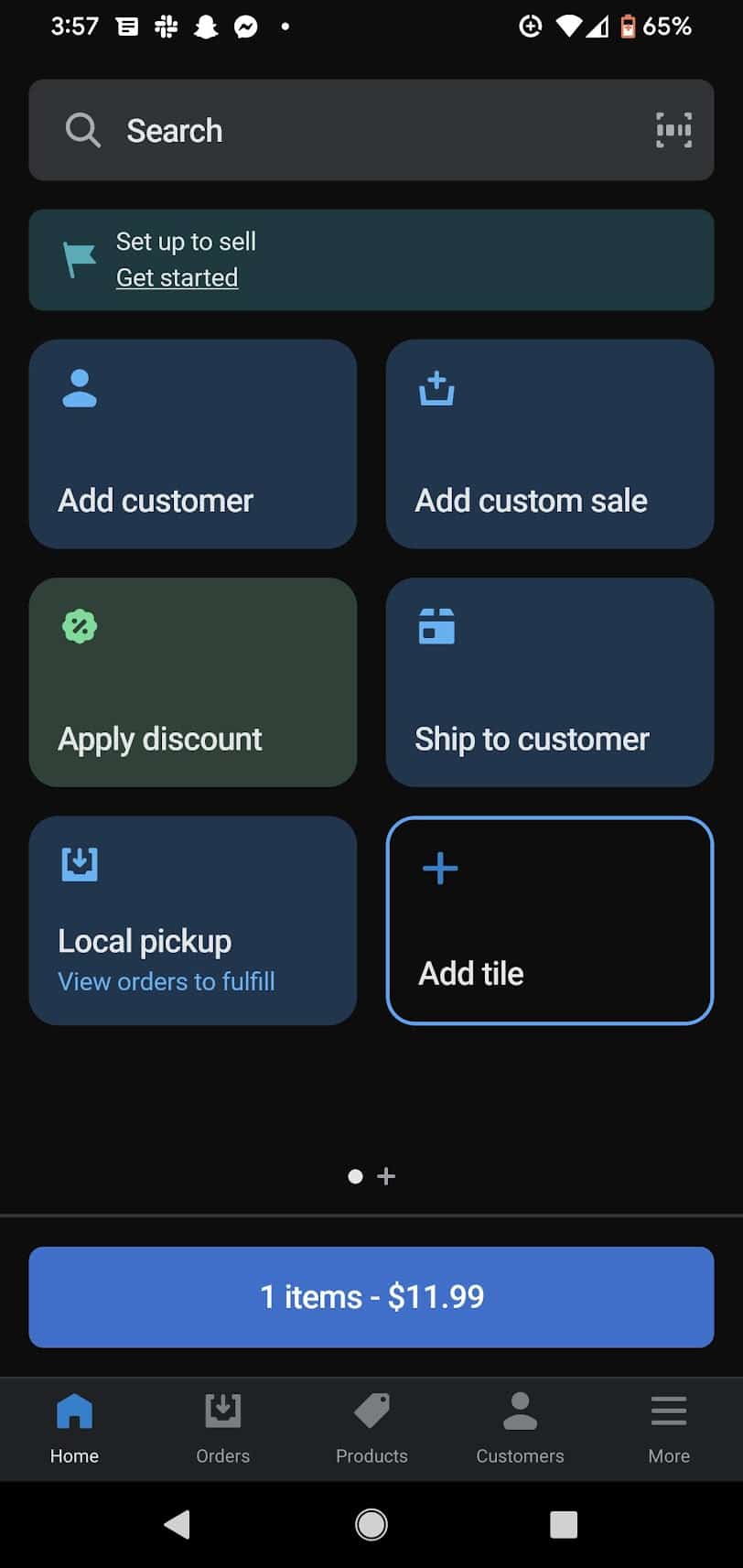Open the Add customer tile
This screenshot has width=743, height=1568.
click(x=192, y=444)
